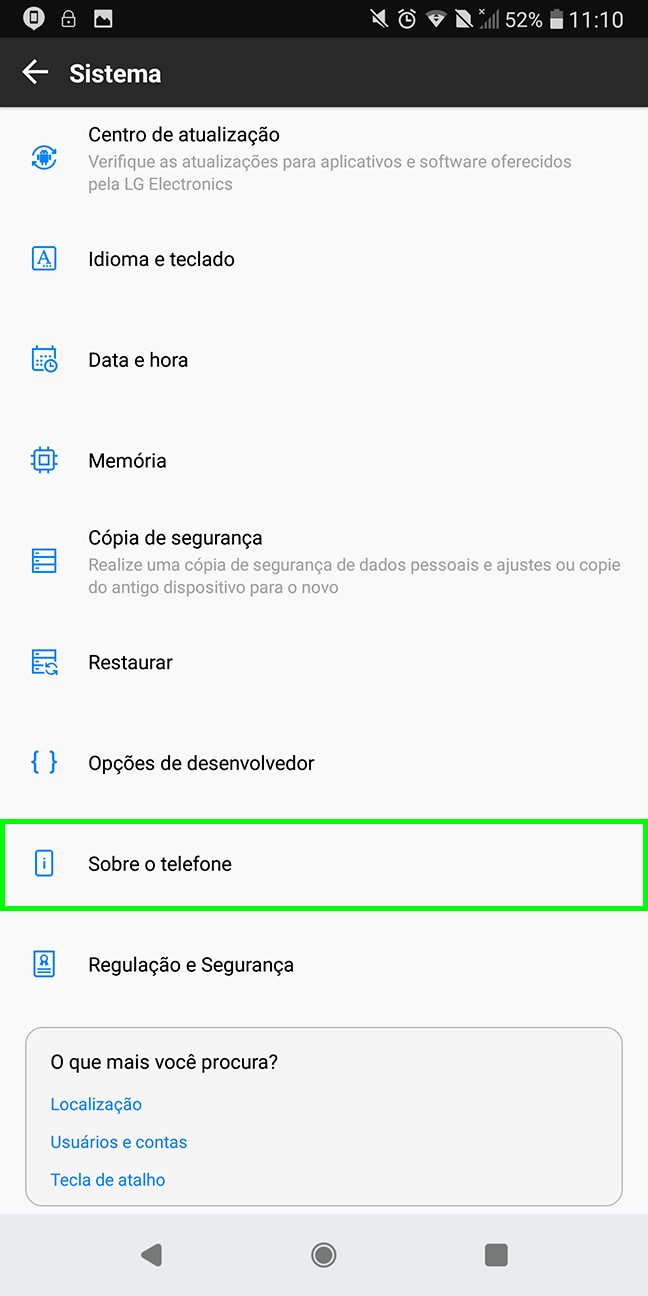
Task: Follow the Usuários e contas link
Action: click(x=119, y=1142)
